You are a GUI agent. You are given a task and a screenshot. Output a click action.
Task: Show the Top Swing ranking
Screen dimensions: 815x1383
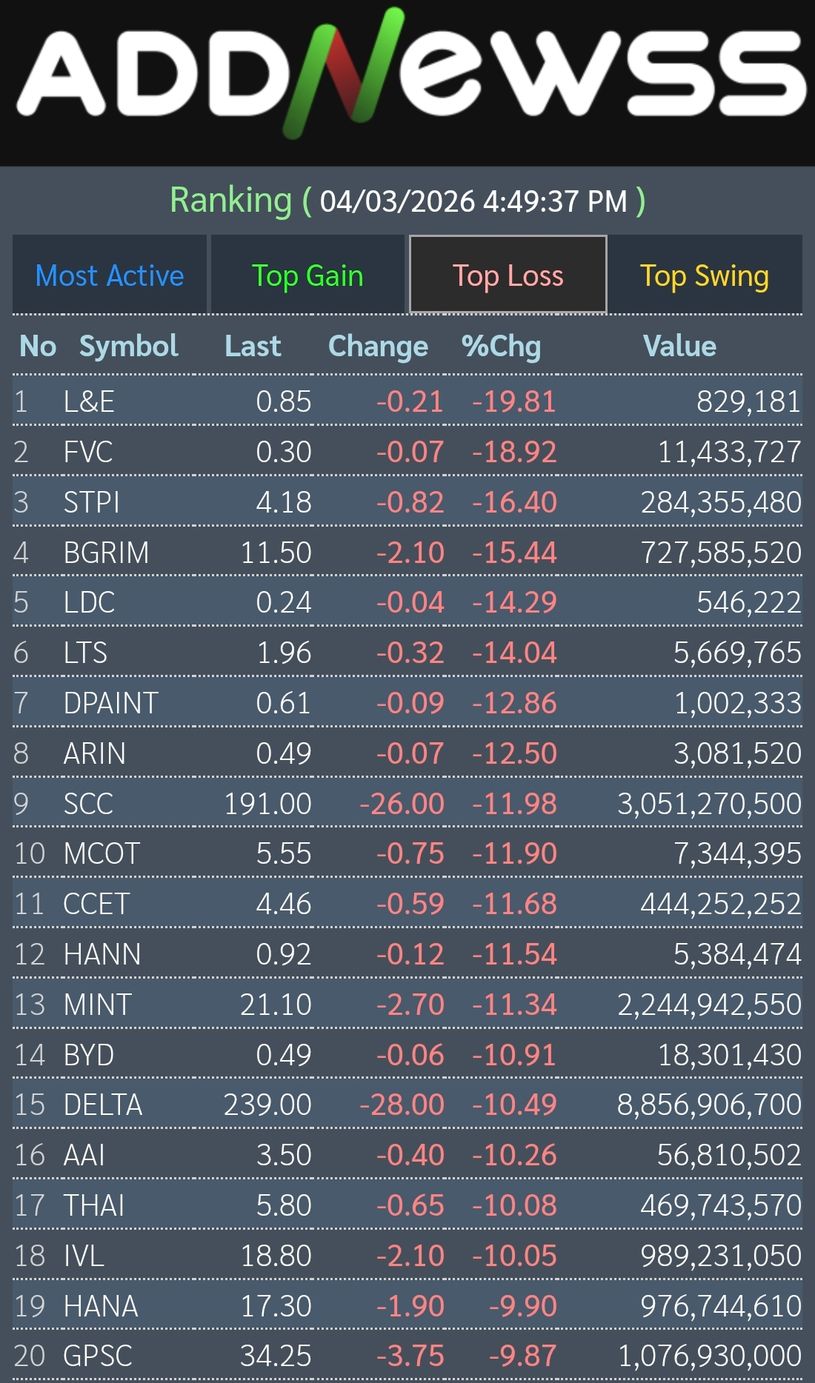(704, 275)
